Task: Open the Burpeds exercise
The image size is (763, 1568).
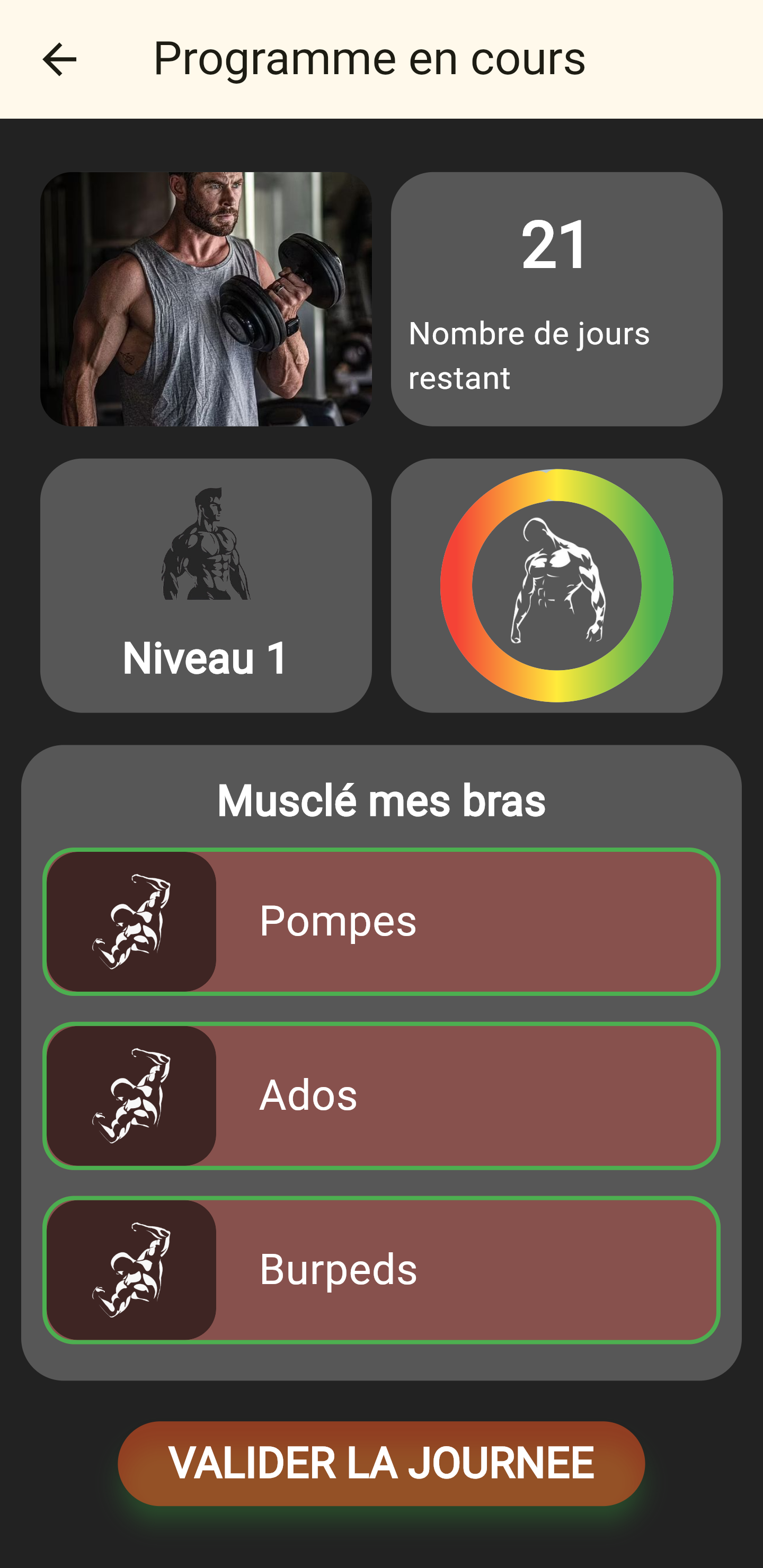Action: (381, 1270)
